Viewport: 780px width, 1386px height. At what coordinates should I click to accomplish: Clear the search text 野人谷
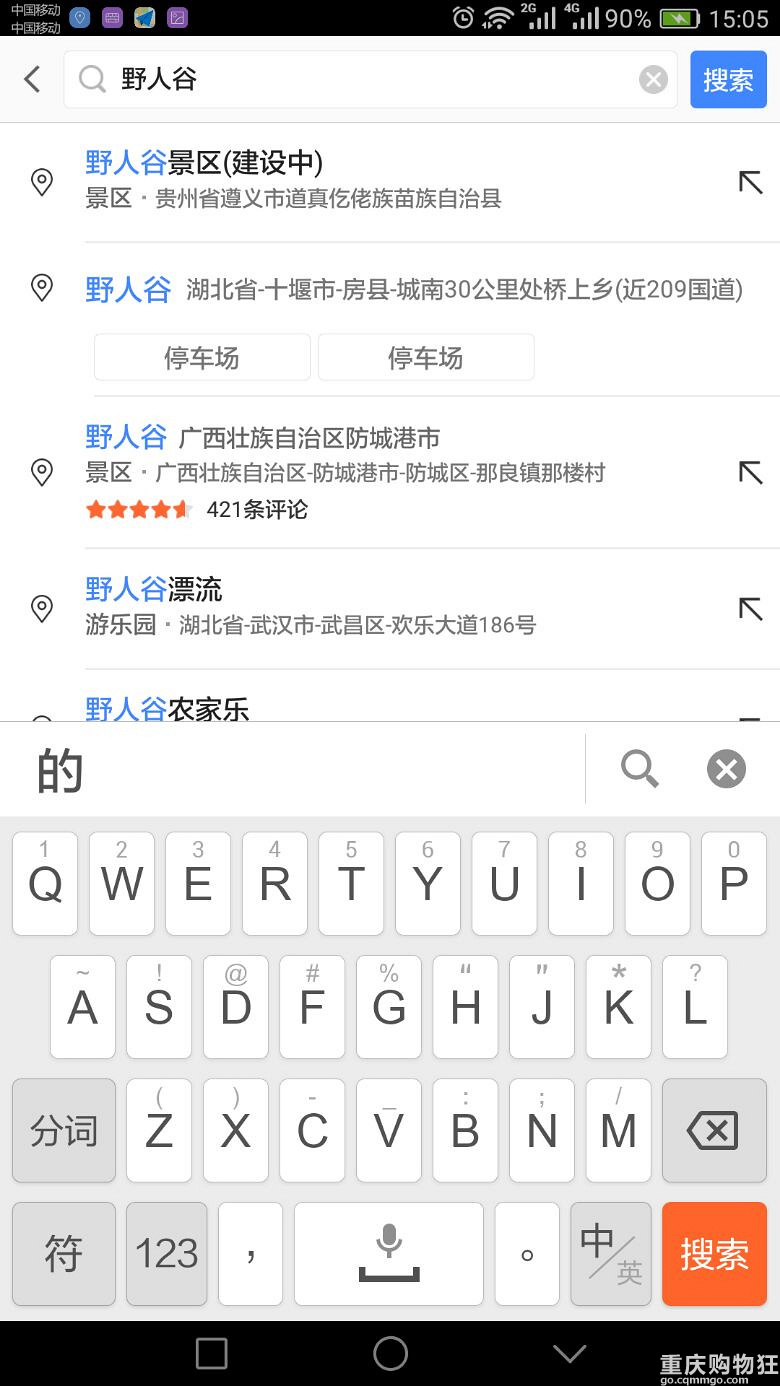point(653,79)
